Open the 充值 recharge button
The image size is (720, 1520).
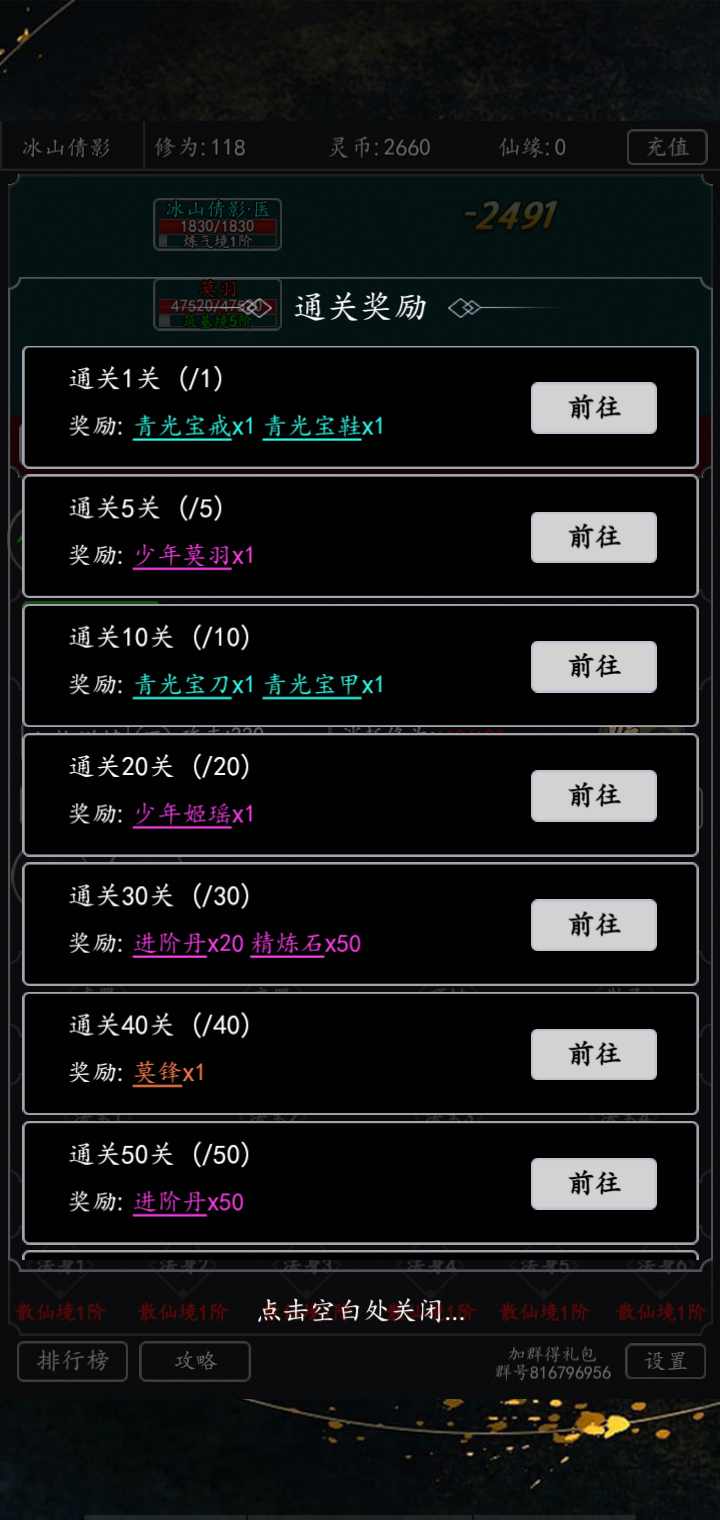pos(667,147)
